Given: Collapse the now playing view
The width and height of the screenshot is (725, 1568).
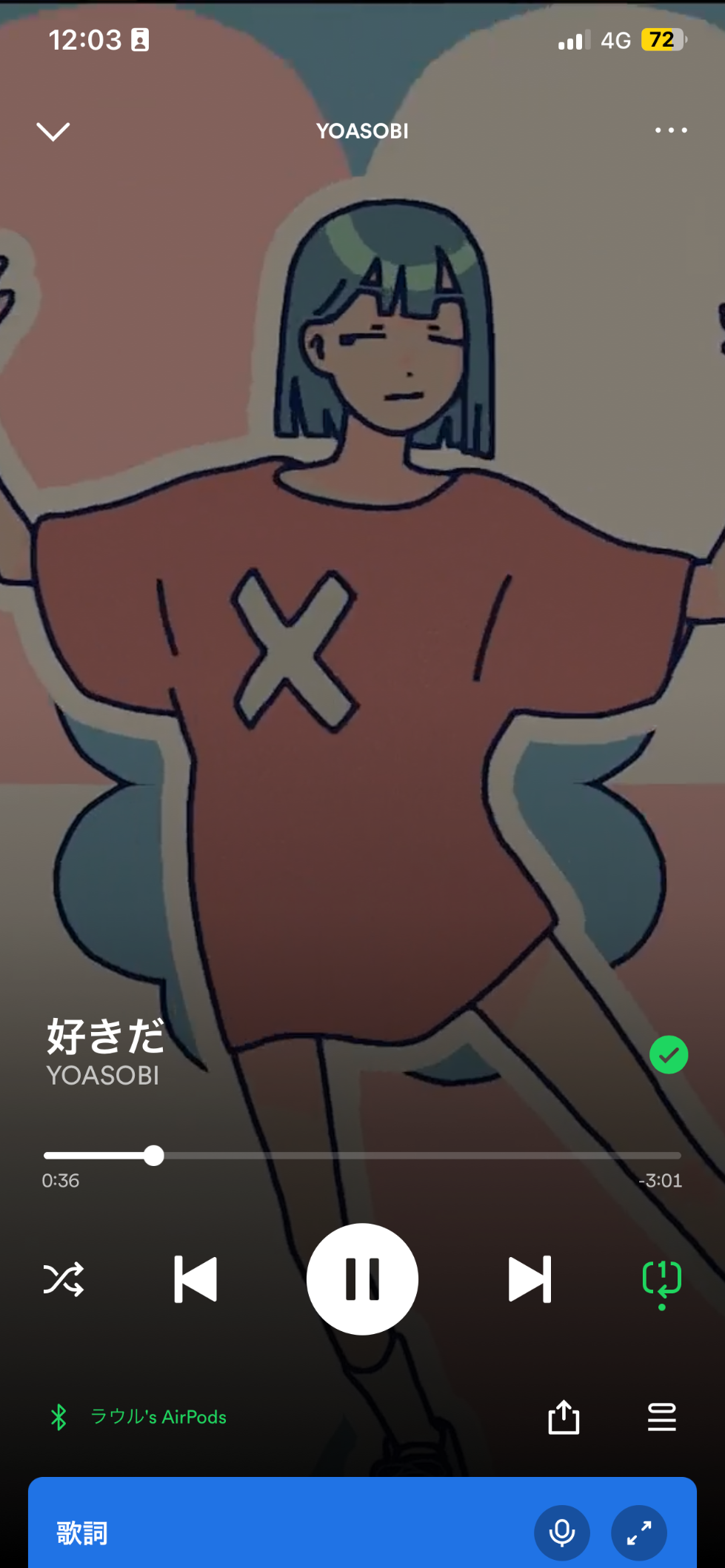Looking at the screenshot, I should pyautogui.click(x=53, y=131).
